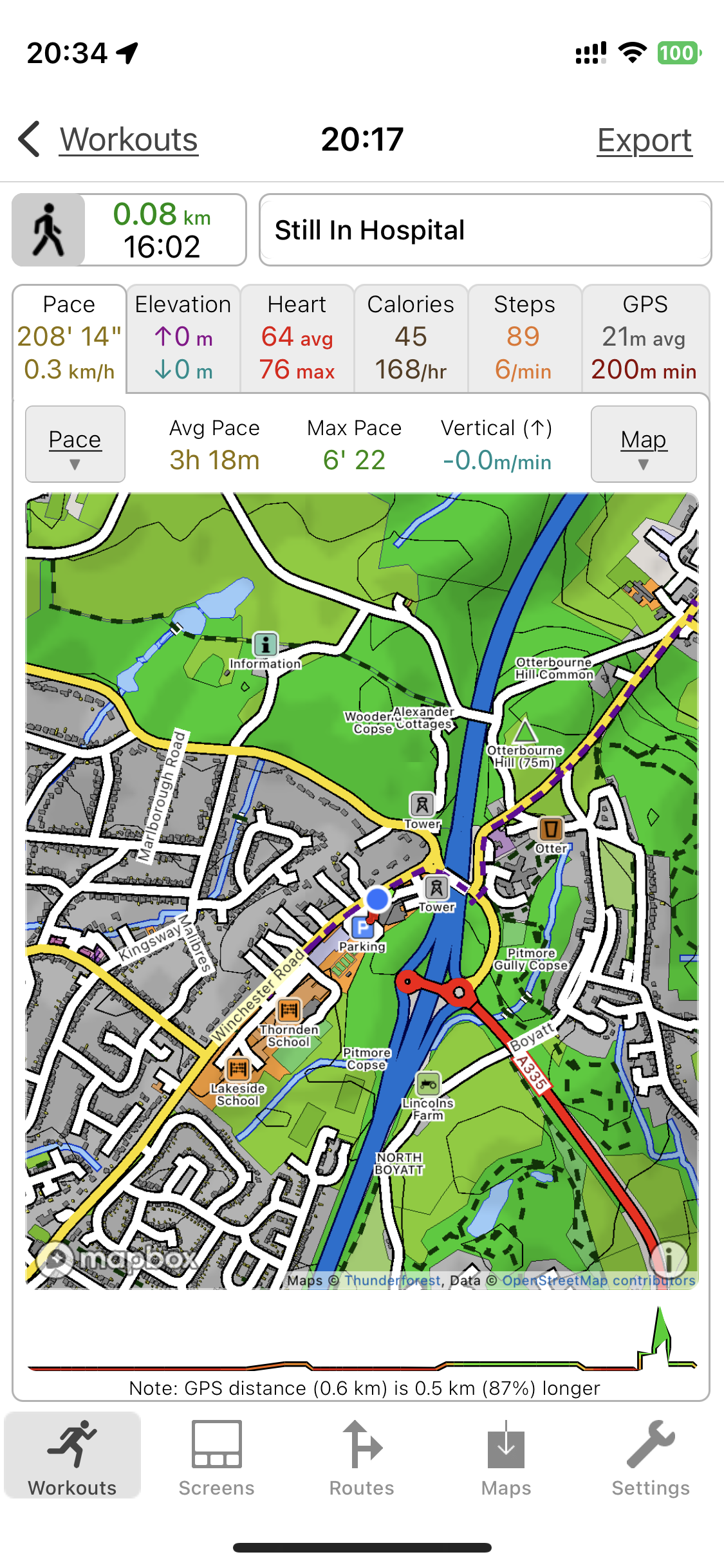Screen dimensions: 724x1568
Task: Open the Settings tab
Action: click(651, 1459)
